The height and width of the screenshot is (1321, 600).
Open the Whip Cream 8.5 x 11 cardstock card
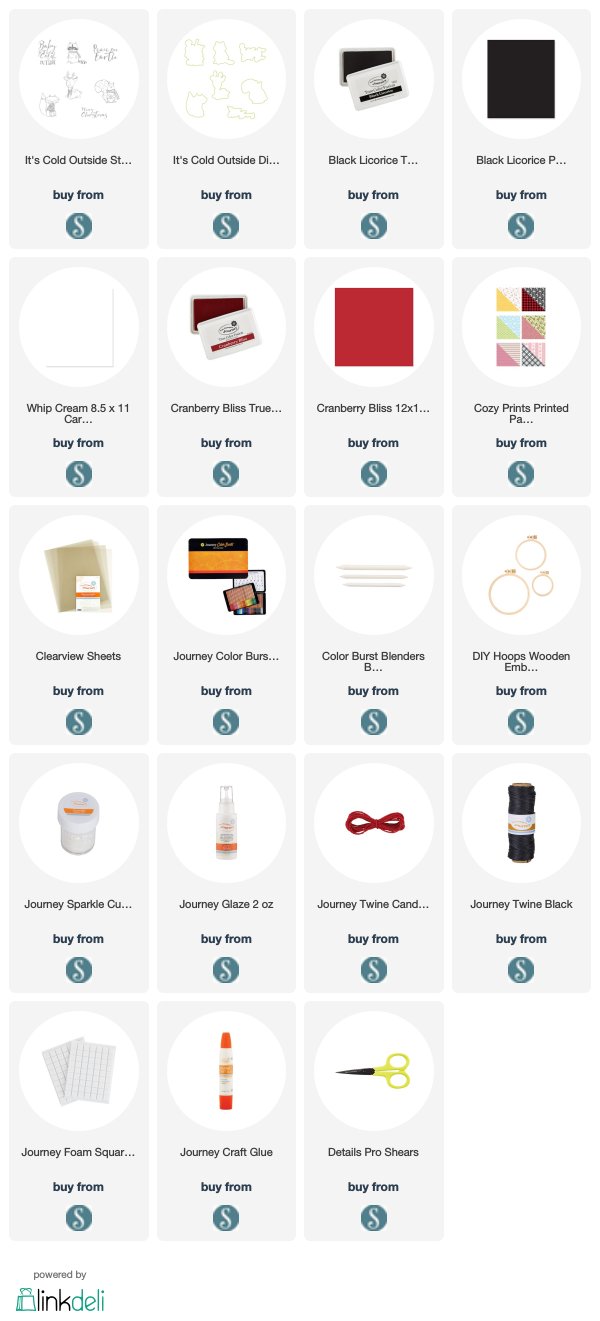78,377
